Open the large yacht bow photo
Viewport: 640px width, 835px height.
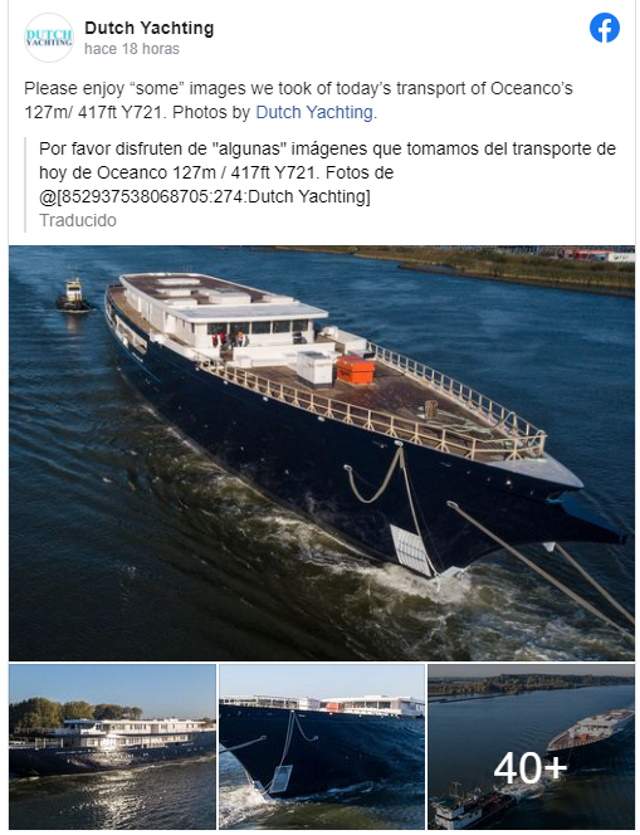point(321,452)
